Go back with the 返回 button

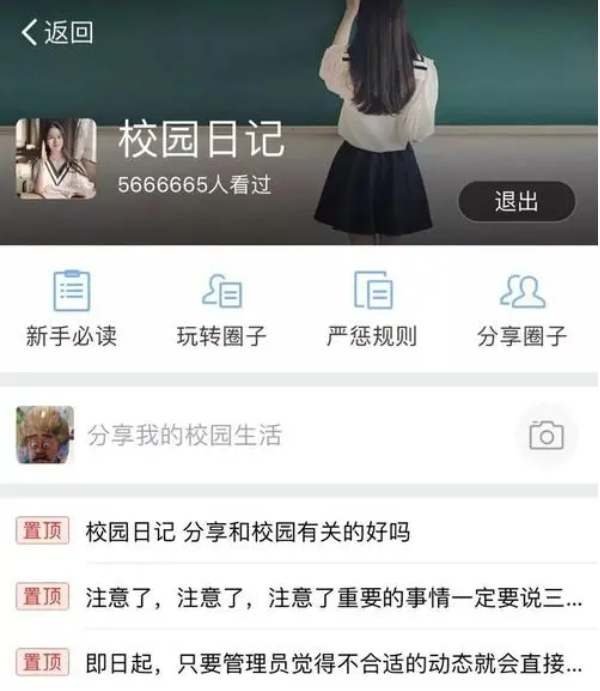[57, 32]
